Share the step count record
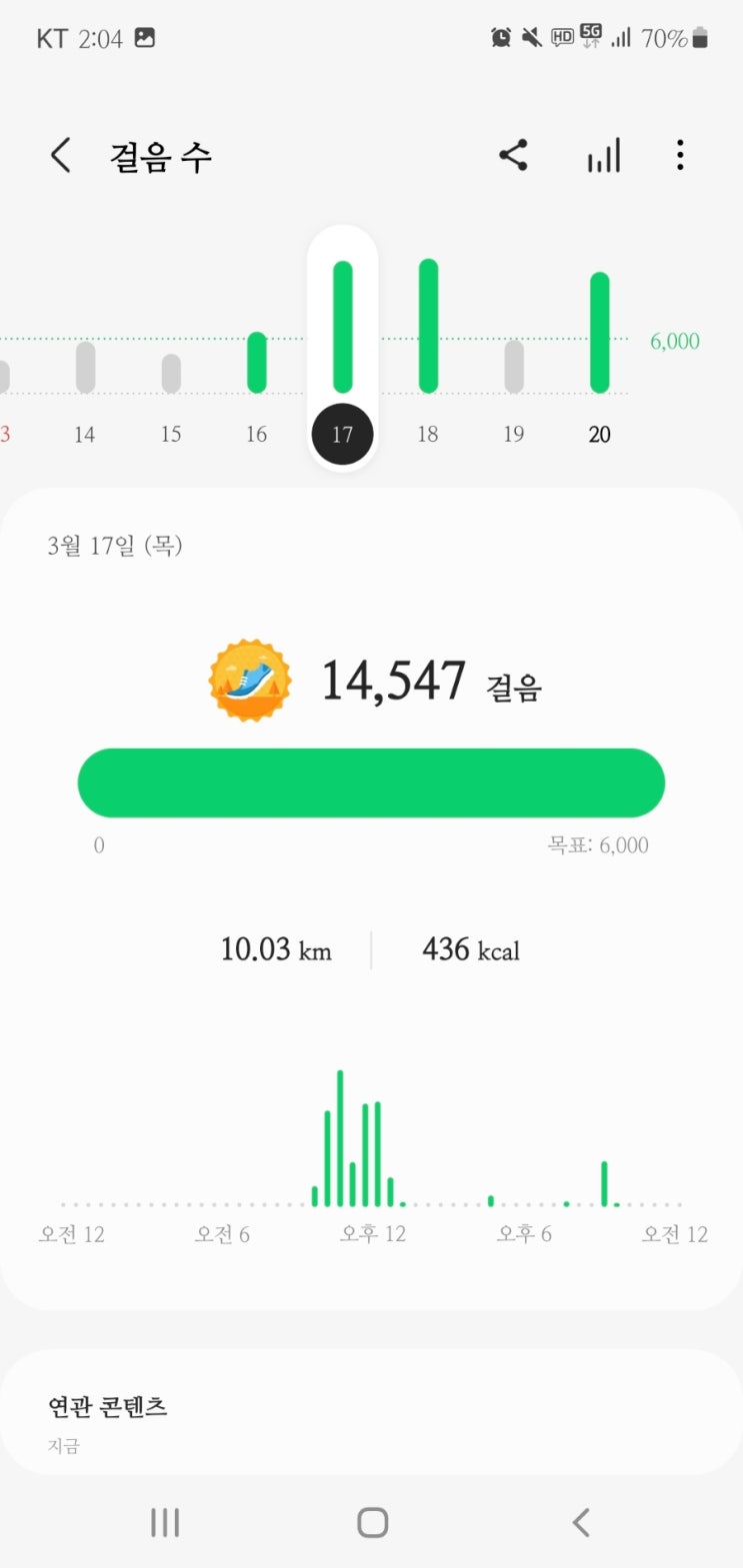The image size is (743, 1568). pos(513,156)
